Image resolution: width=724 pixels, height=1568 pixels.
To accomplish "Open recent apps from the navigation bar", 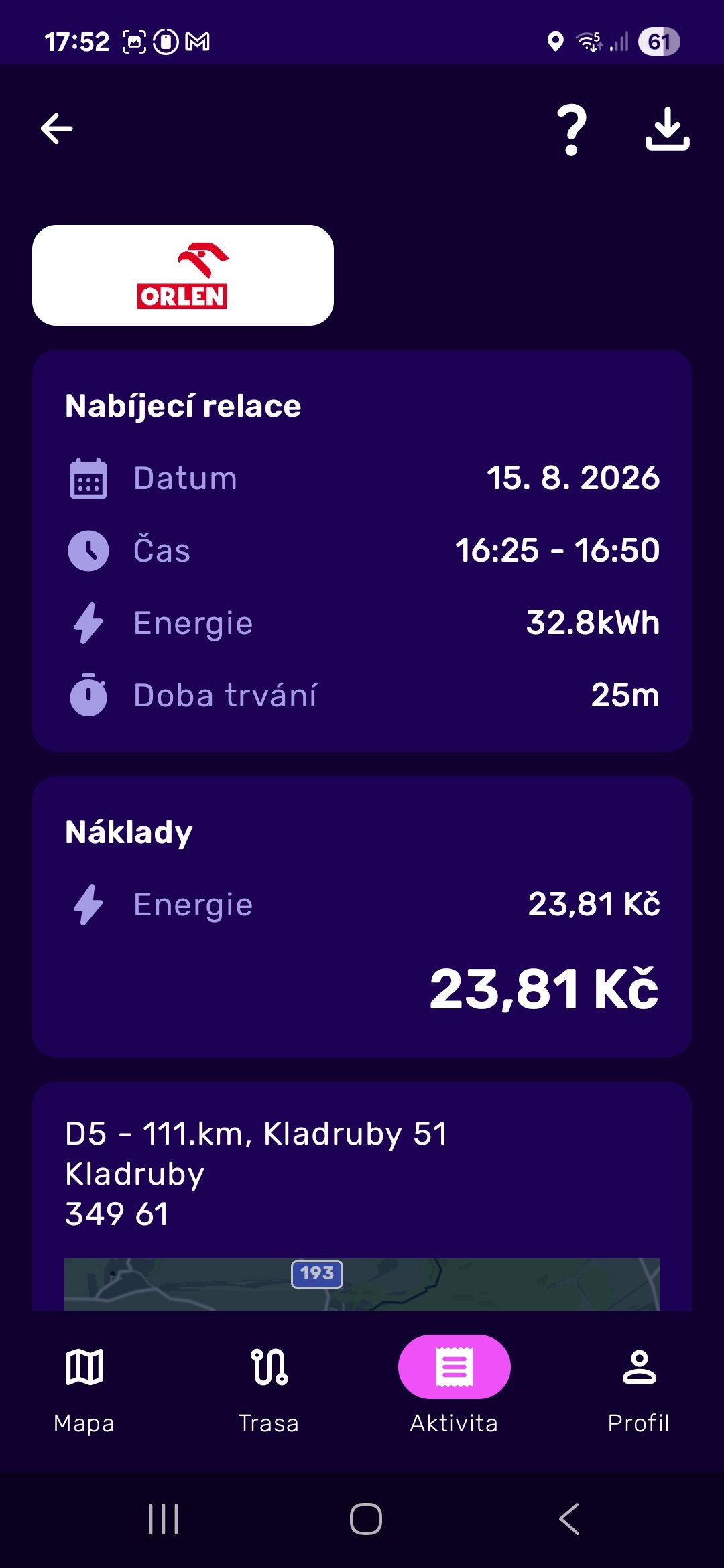I will pos(164,1519).
